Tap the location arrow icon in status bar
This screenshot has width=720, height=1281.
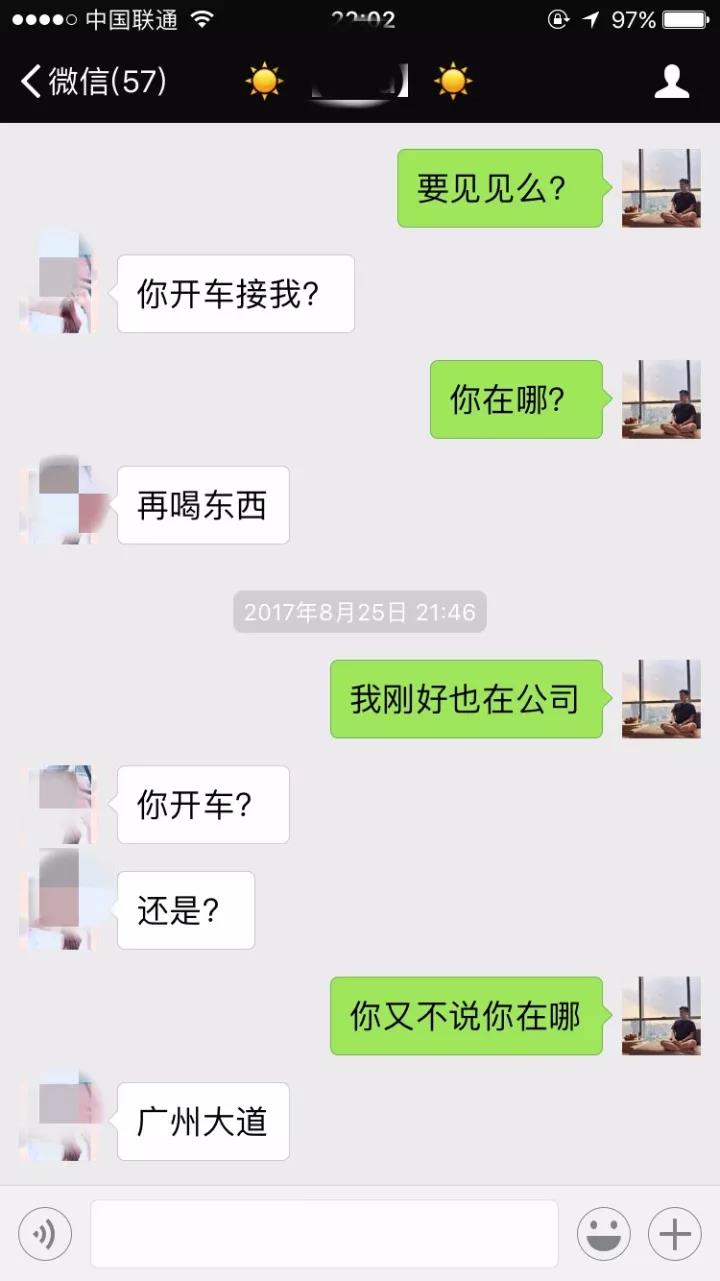[x=591, y=17]
